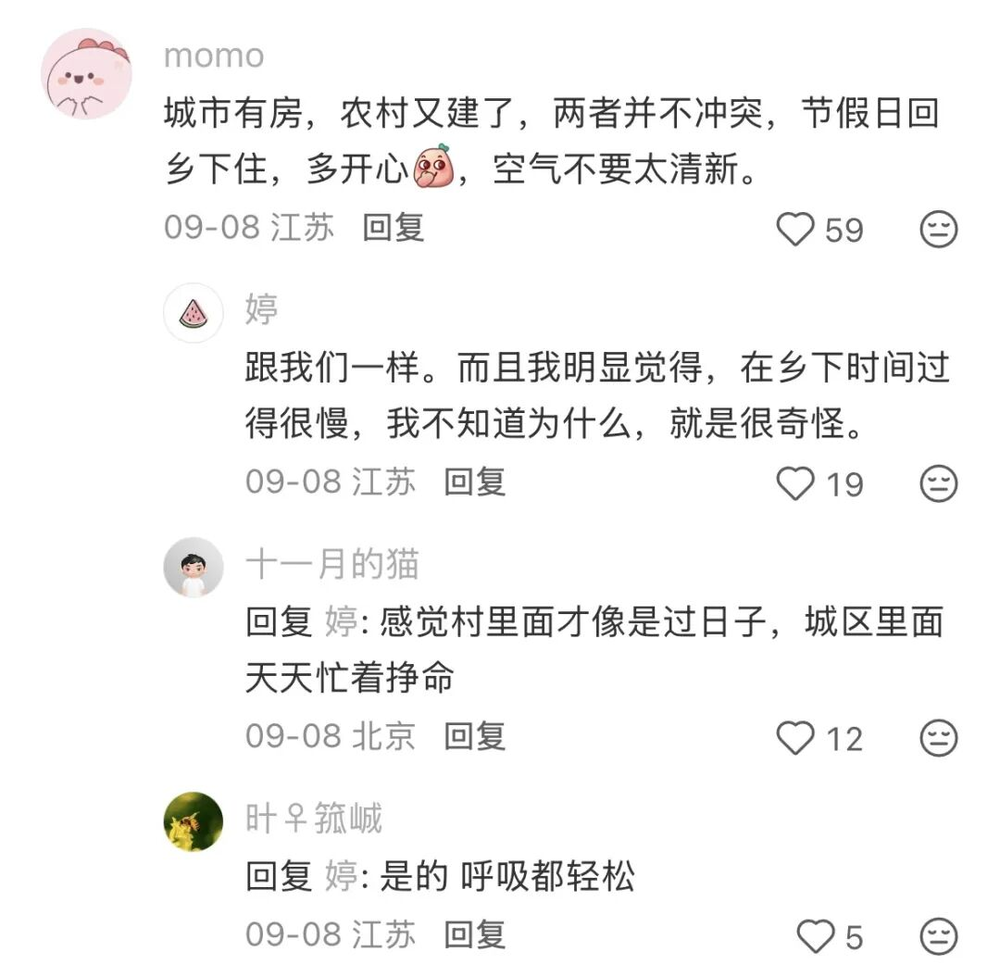Open 叶♀箛峸's bee avatar
The image size is (1000, 977).
click(194, 821)
